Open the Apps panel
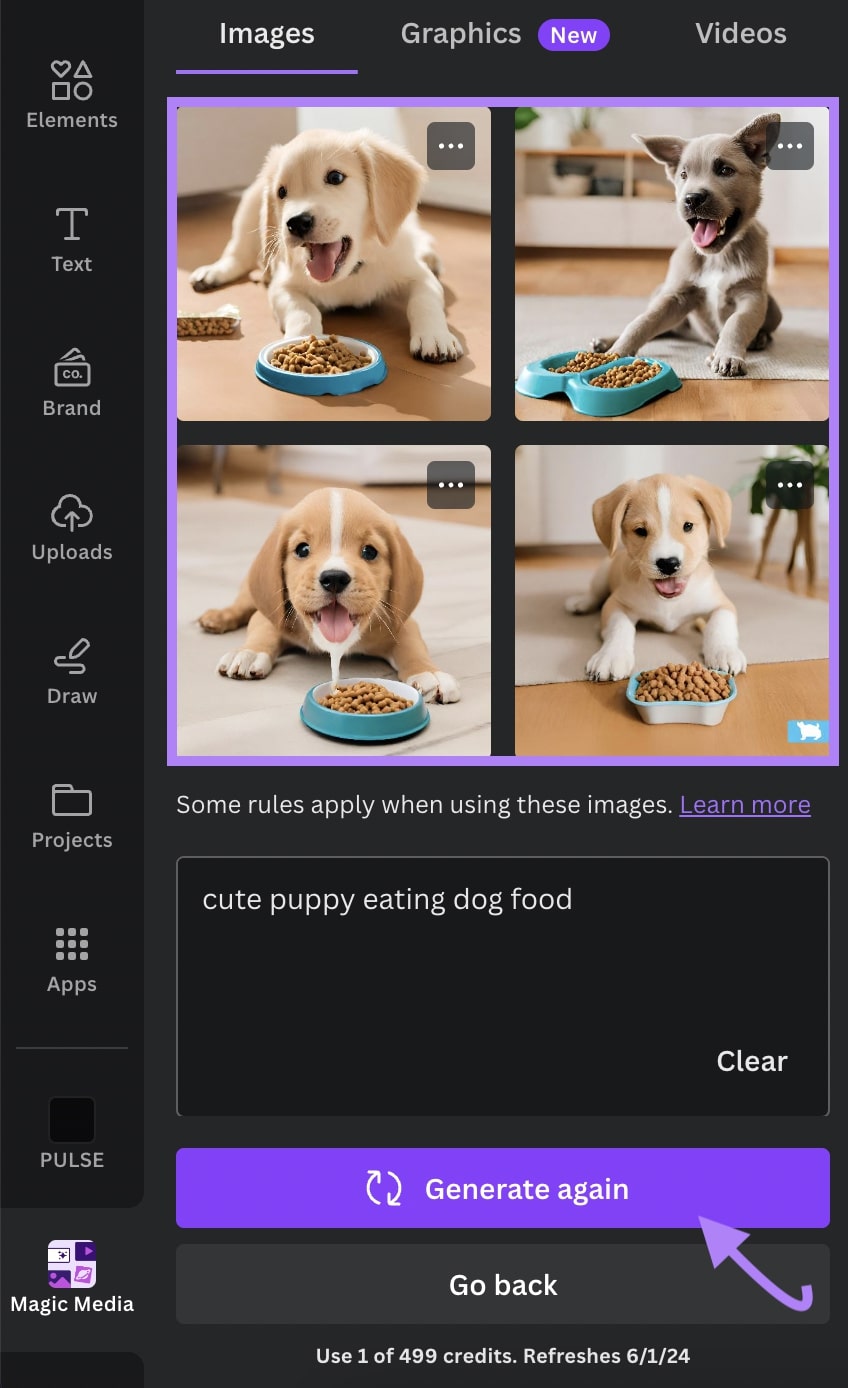 point(72,960)
